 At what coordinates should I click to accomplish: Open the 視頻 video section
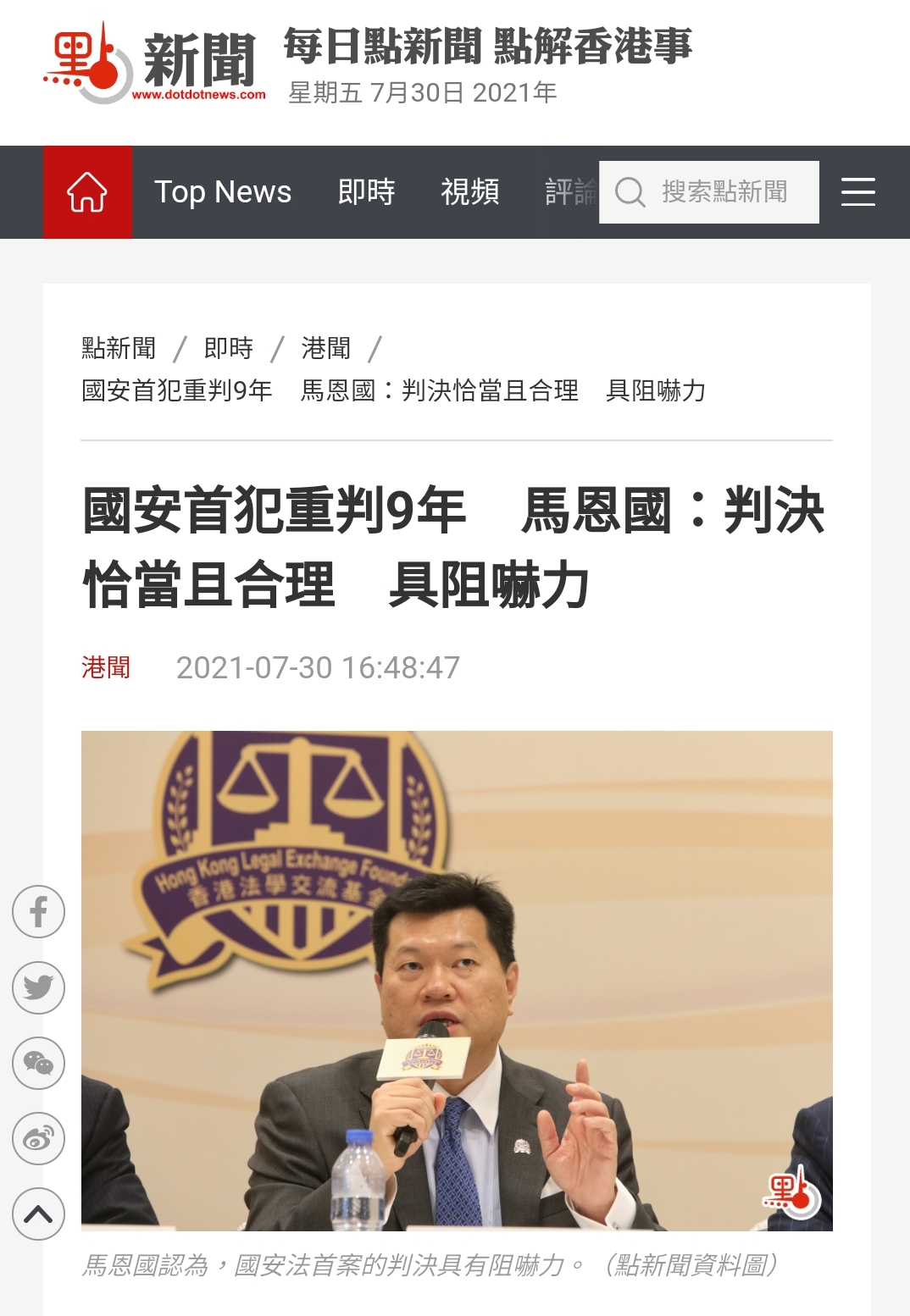[469, 192]
